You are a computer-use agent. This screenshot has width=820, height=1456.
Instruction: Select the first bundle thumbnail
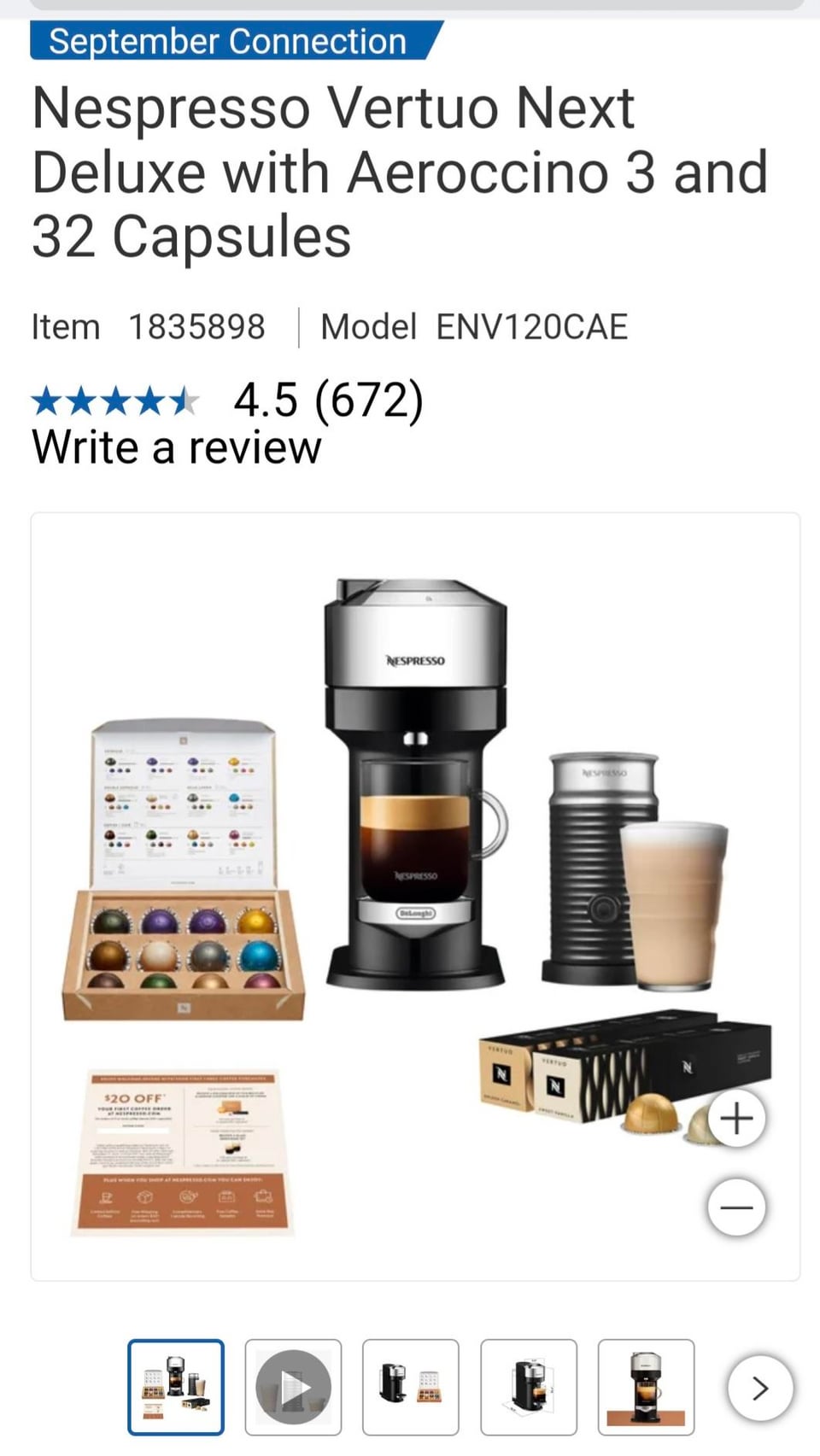click(176, 1388)
